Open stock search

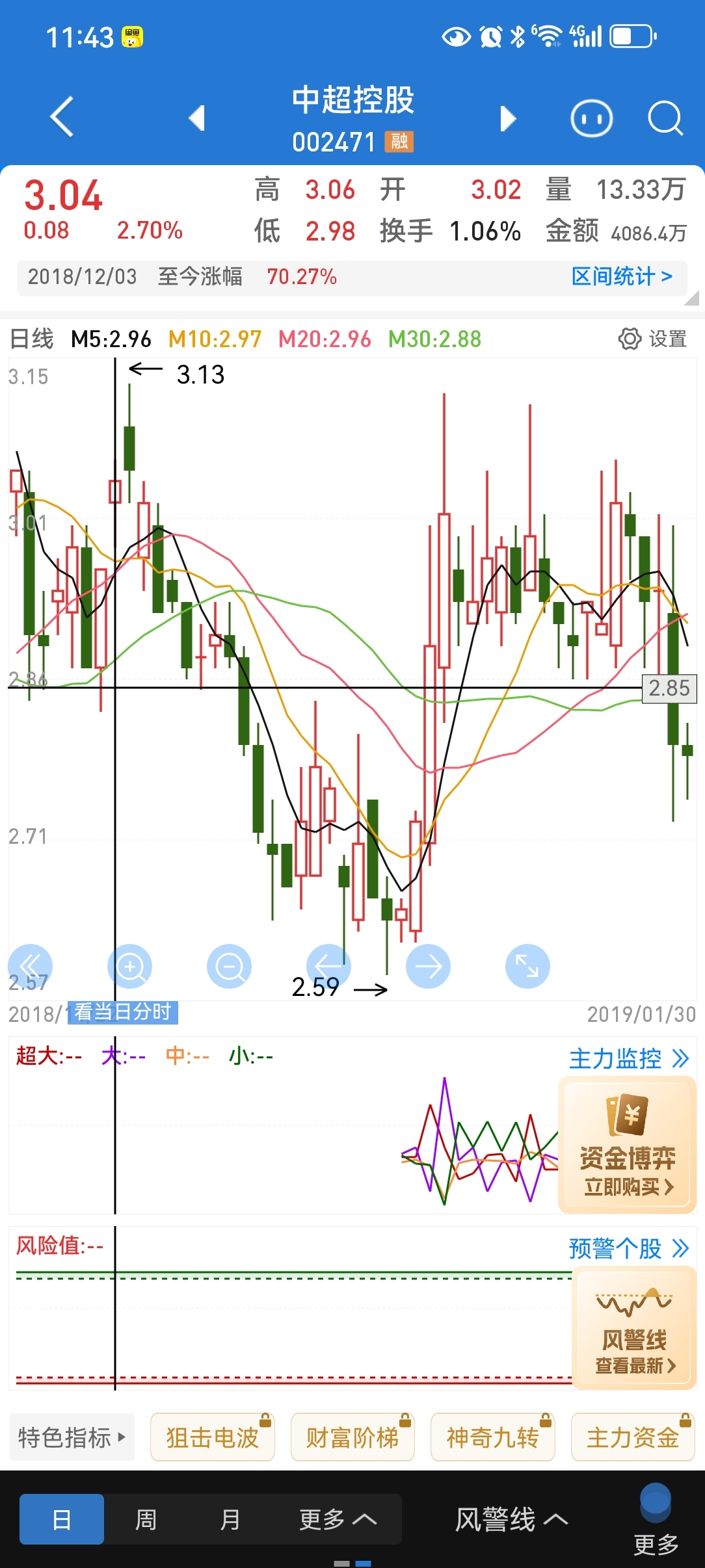click(x=665, y=118)
